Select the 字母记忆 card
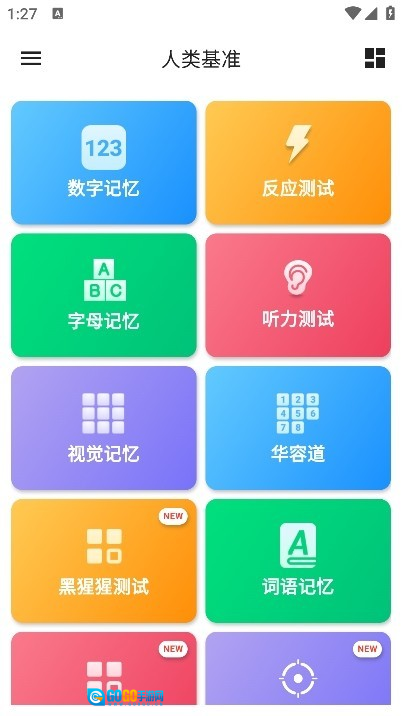The width and height of the screenshot is (402, 716). click(x=104, y=295)
